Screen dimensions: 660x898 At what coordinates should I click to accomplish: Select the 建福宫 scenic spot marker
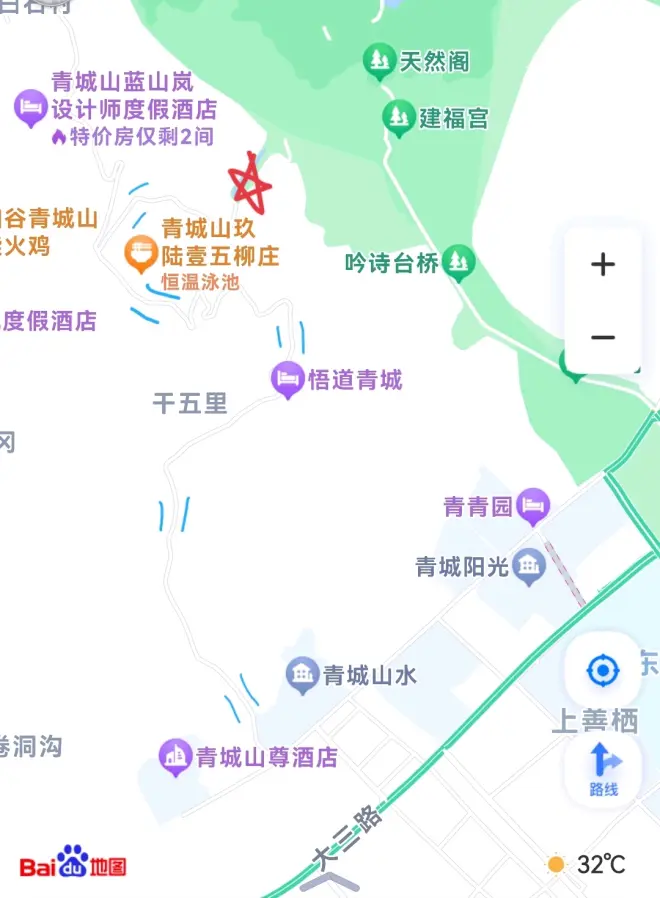pos(399,118)
